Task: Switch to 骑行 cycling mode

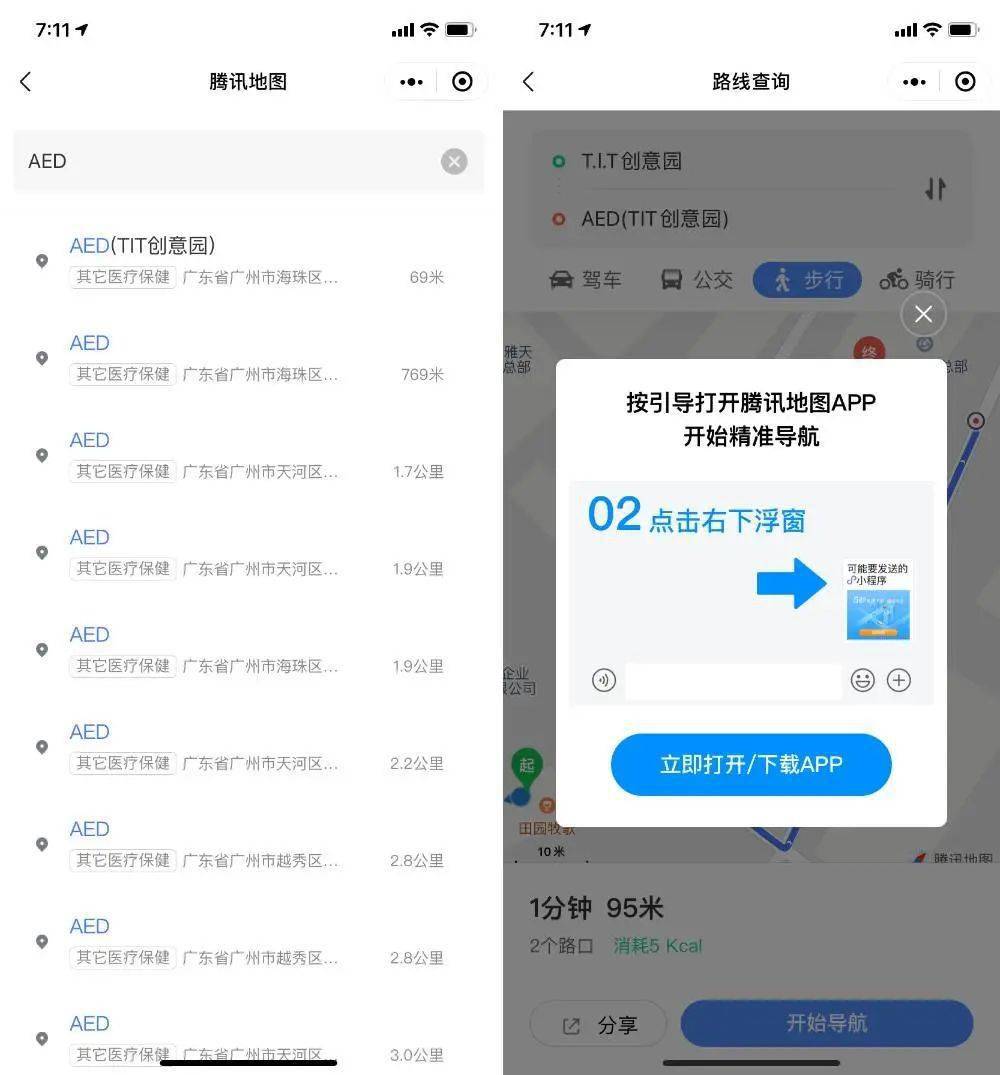Action: pos(917,280)
